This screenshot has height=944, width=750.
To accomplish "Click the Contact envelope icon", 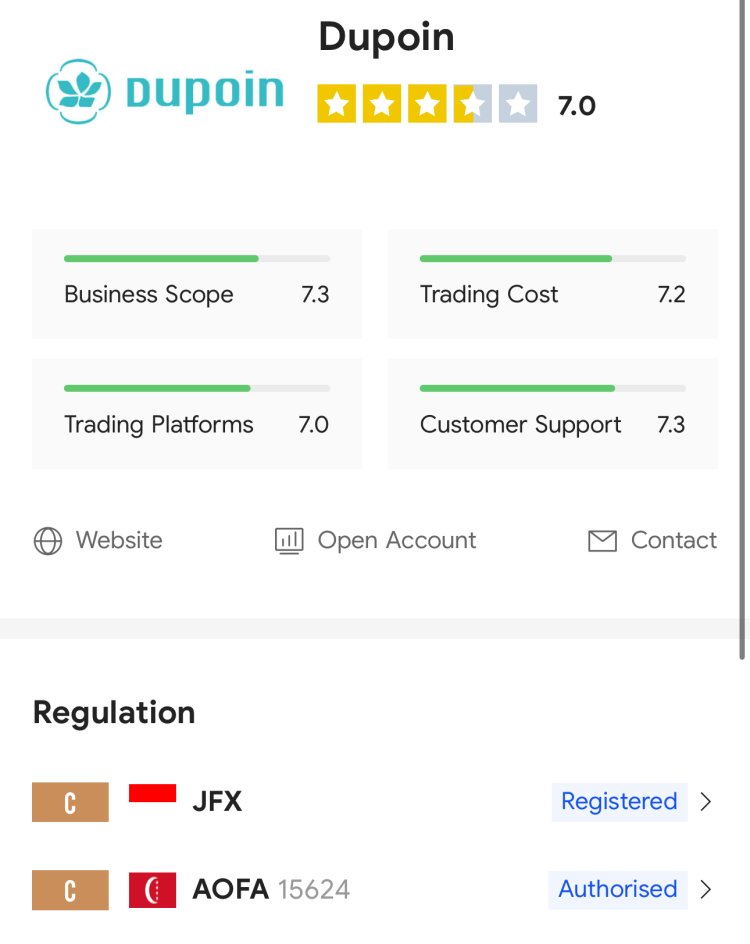I will [602, 540].
